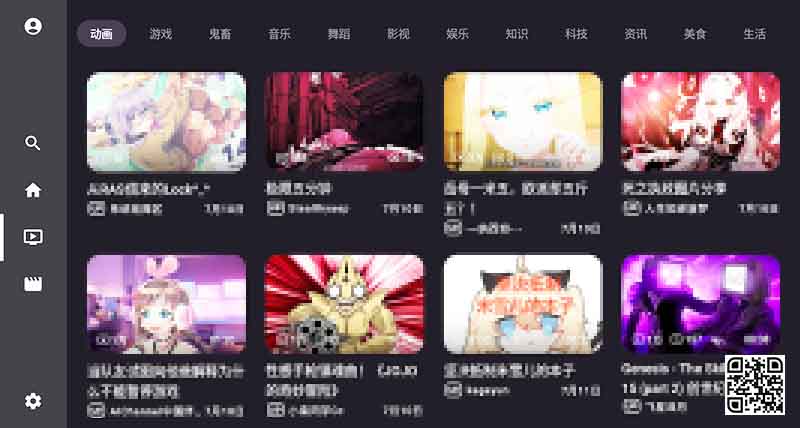Open the settings gear
Screen dimensions: 800x428
coord(33,400)
